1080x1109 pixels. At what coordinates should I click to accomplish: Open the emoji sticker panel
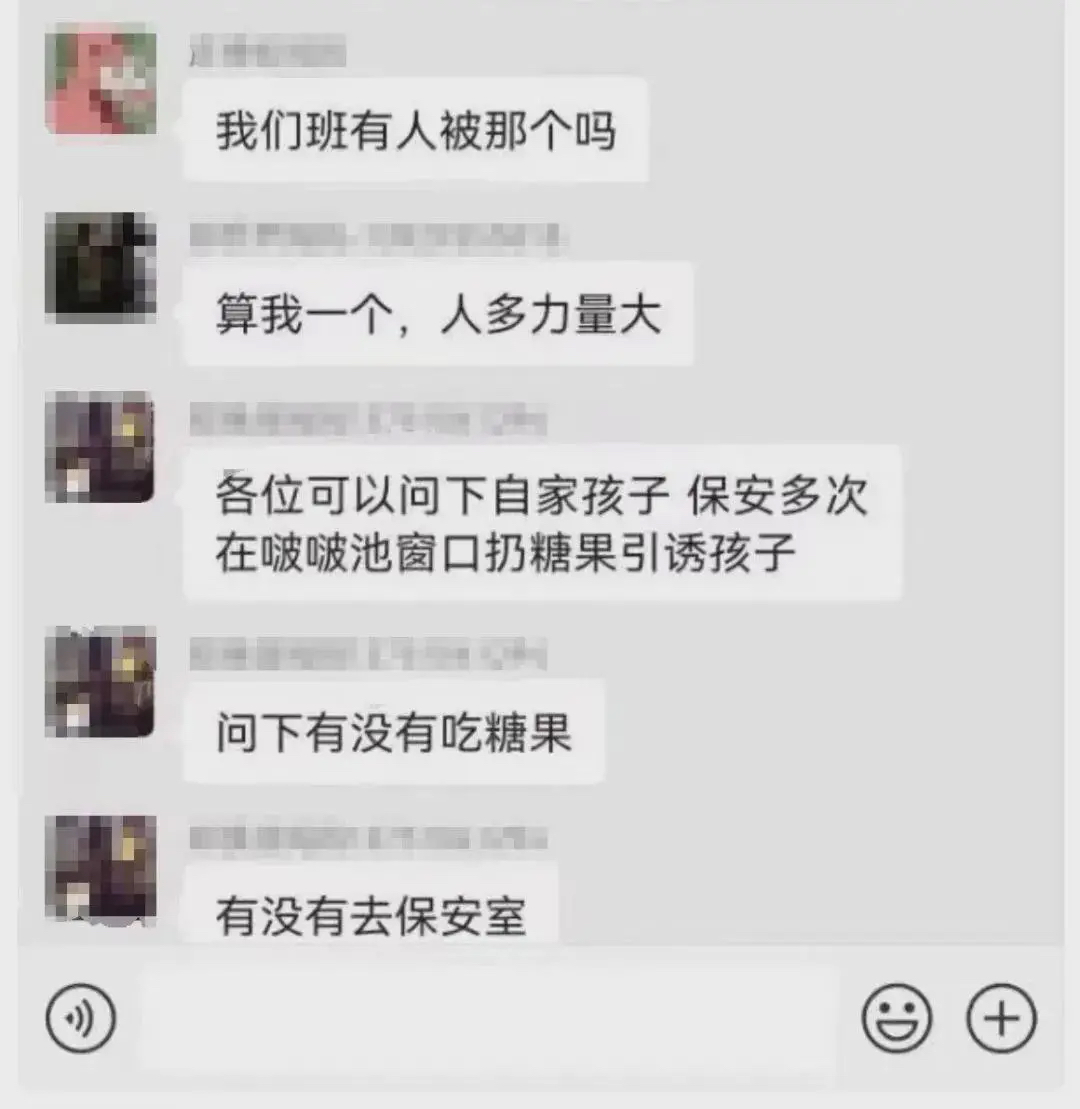[897, 1018]
